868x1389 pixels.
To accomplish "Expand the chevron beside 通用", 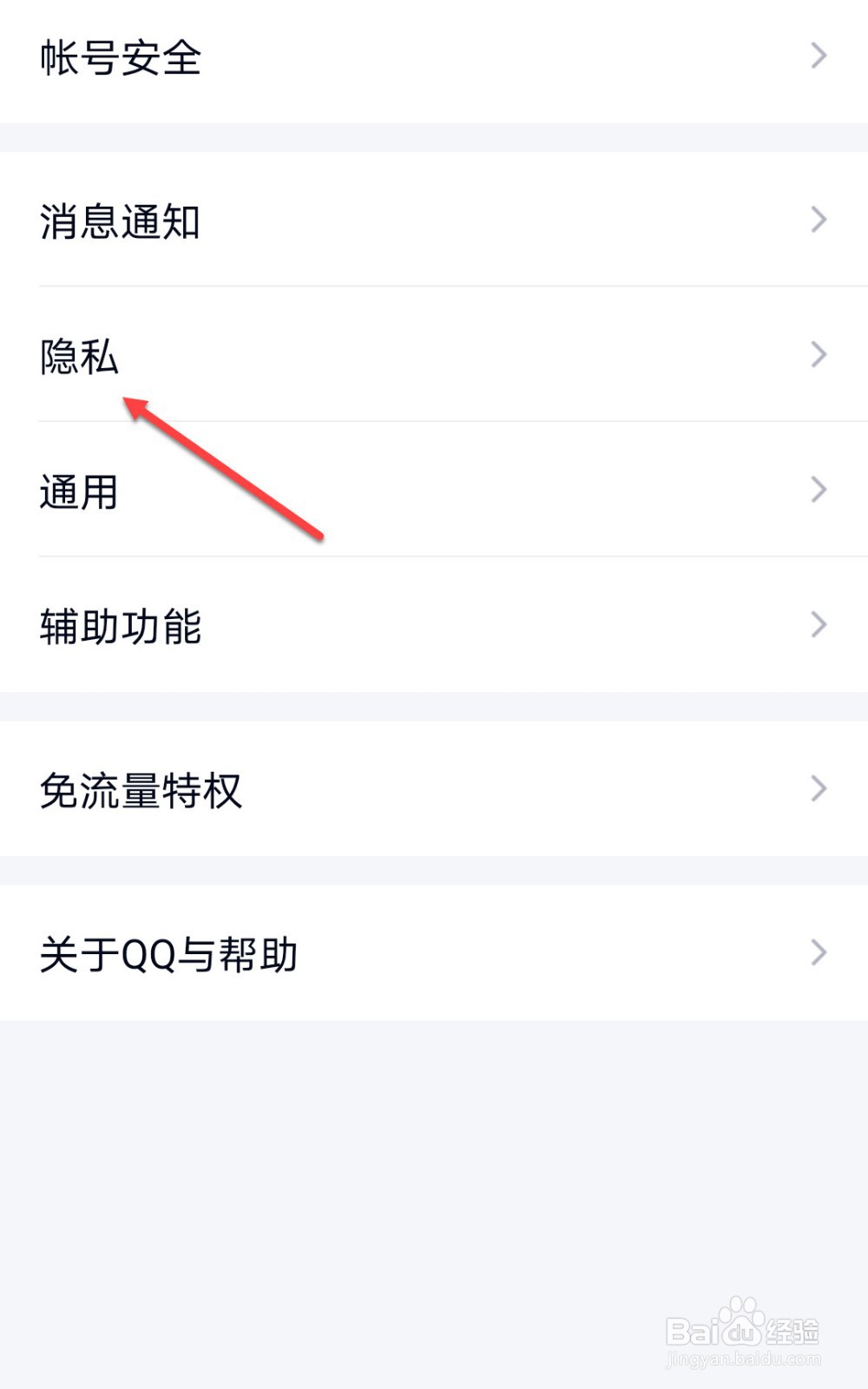I will 817,488.
